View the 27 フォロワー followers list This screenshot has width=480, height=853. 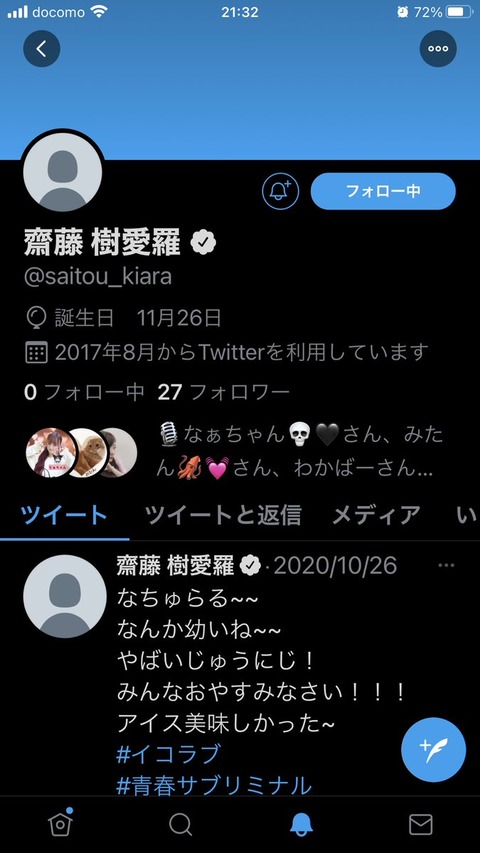(x=224, y=392)
